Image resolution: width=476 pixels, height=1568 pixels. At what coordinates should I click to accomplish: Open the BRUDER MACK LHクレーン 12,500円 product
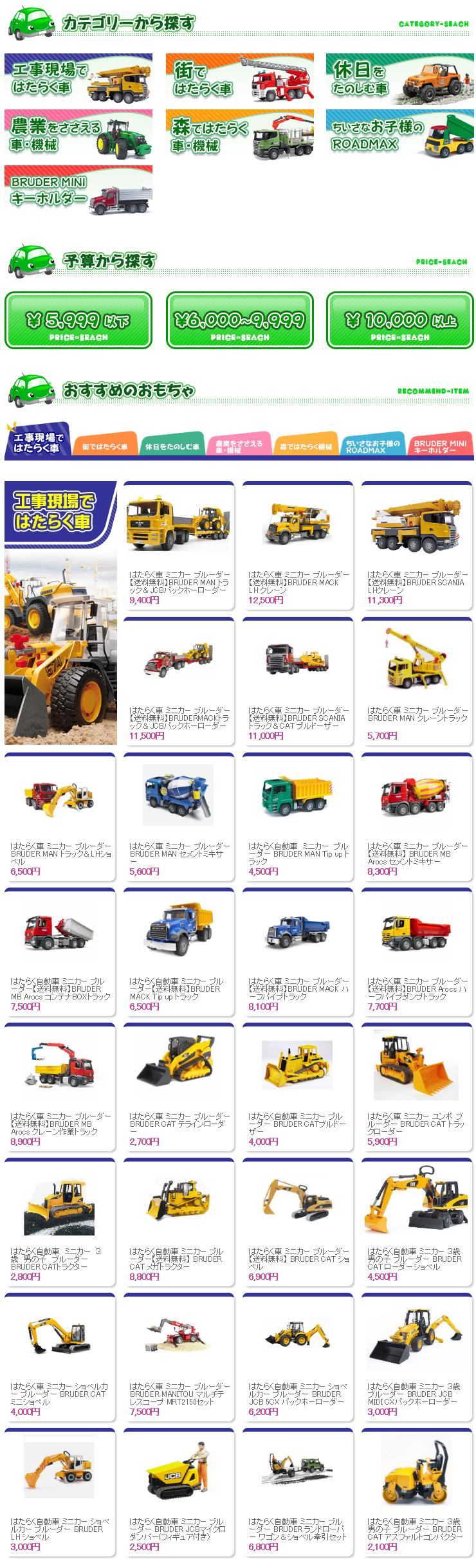298,546
